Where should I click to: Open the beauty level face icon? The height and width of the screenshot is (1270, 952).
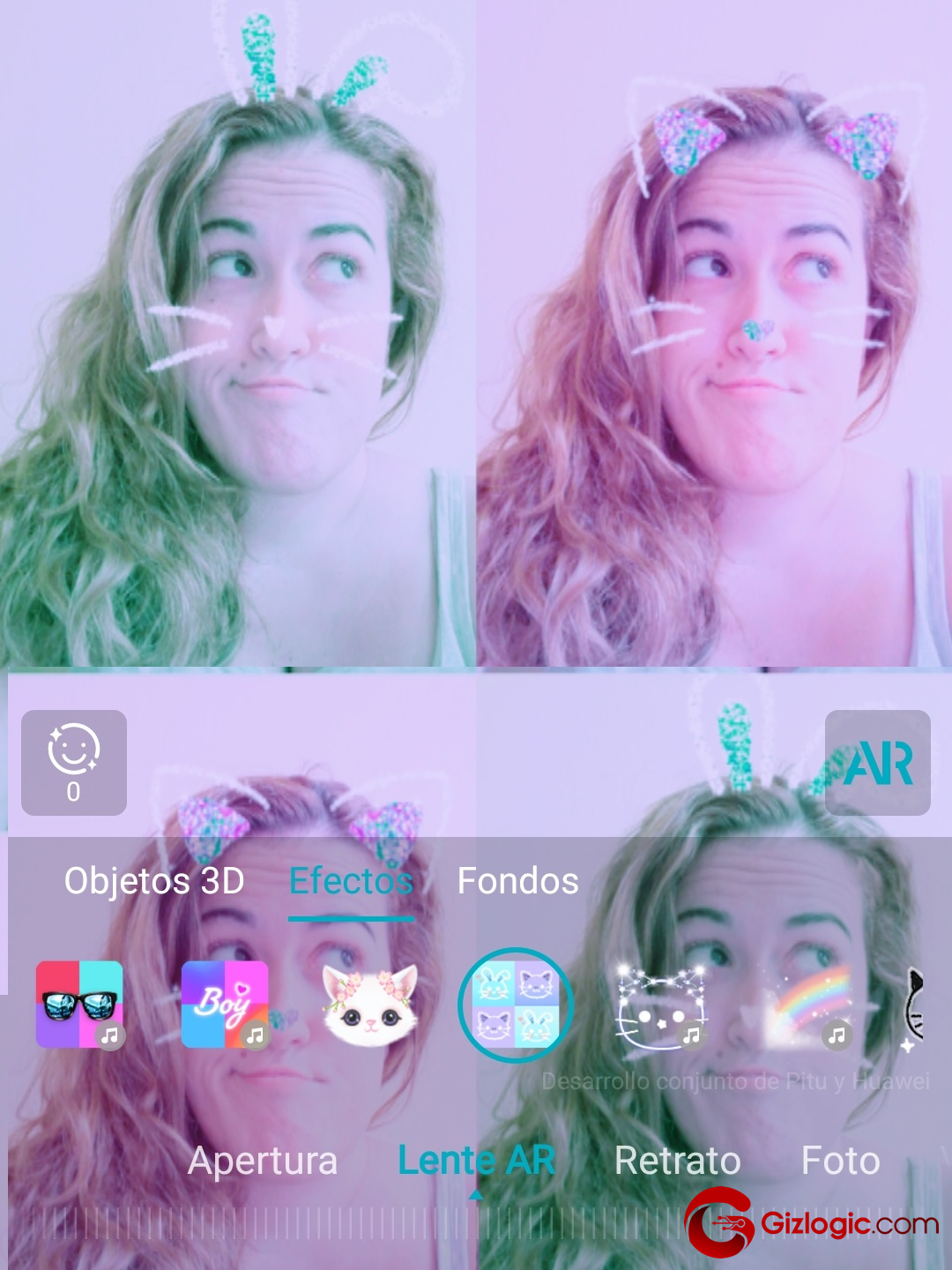pyautogui.click(x=74, y=762)
